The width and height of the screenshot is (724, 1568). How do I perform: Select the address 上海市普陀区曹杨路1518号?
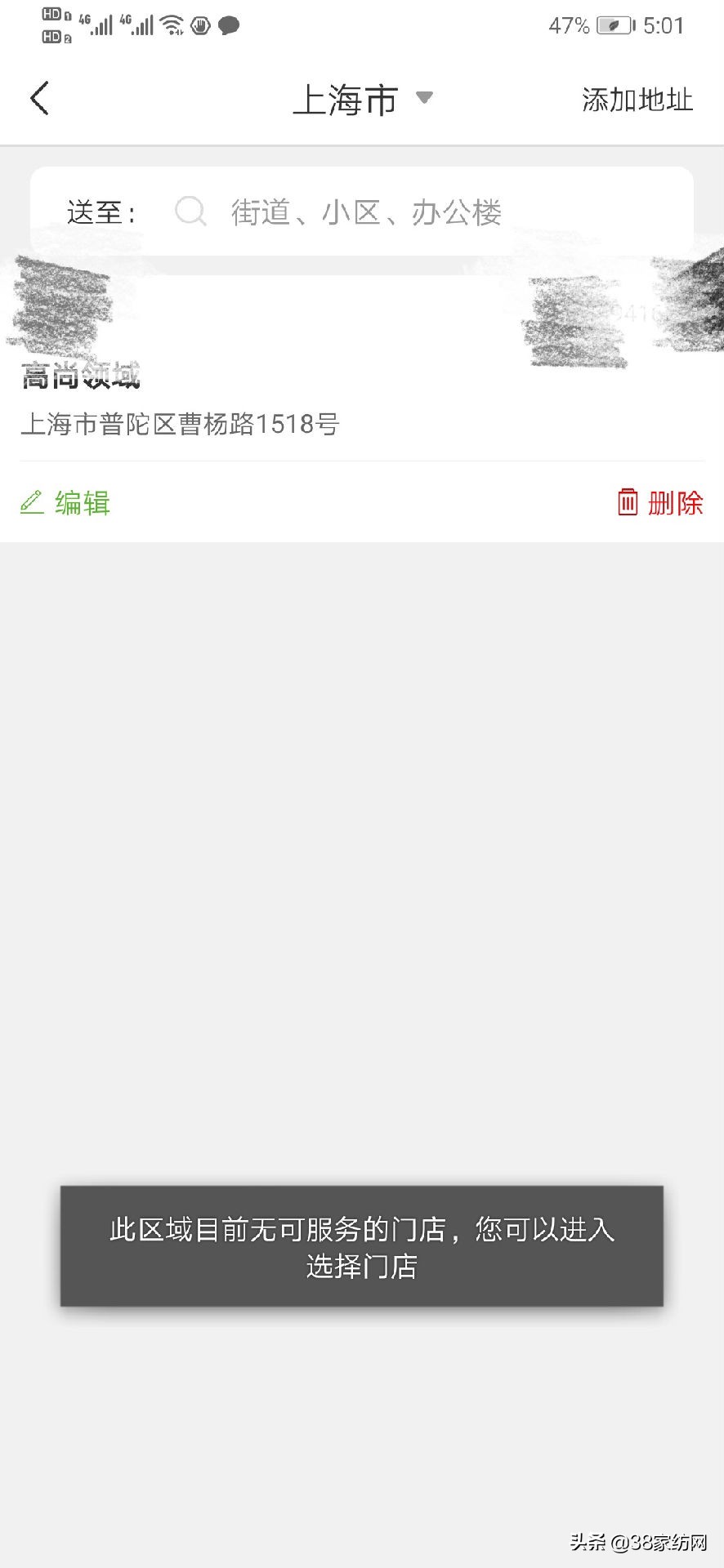[x=180, y=424]
